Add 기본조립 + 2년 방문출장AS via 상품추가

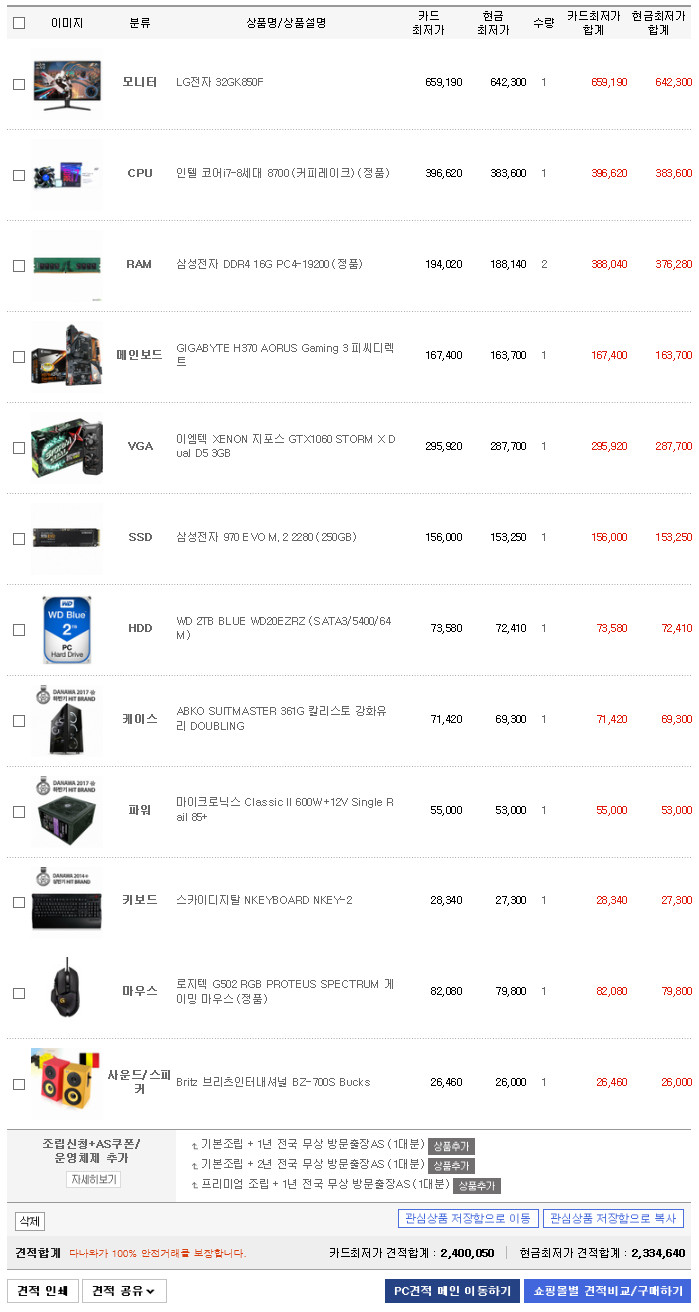451,1165
